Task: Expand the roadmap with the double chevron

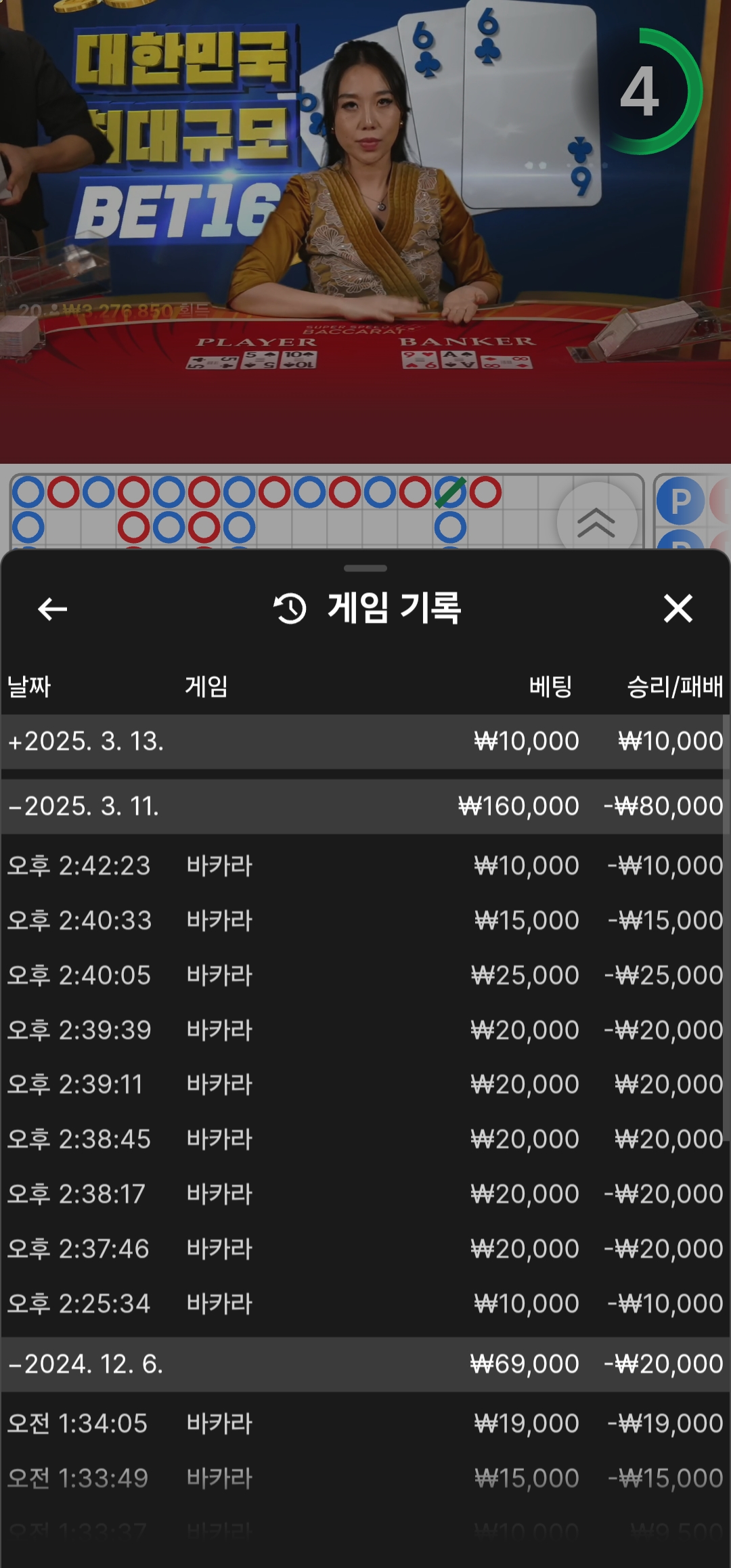Action: [x=596, y=521]
